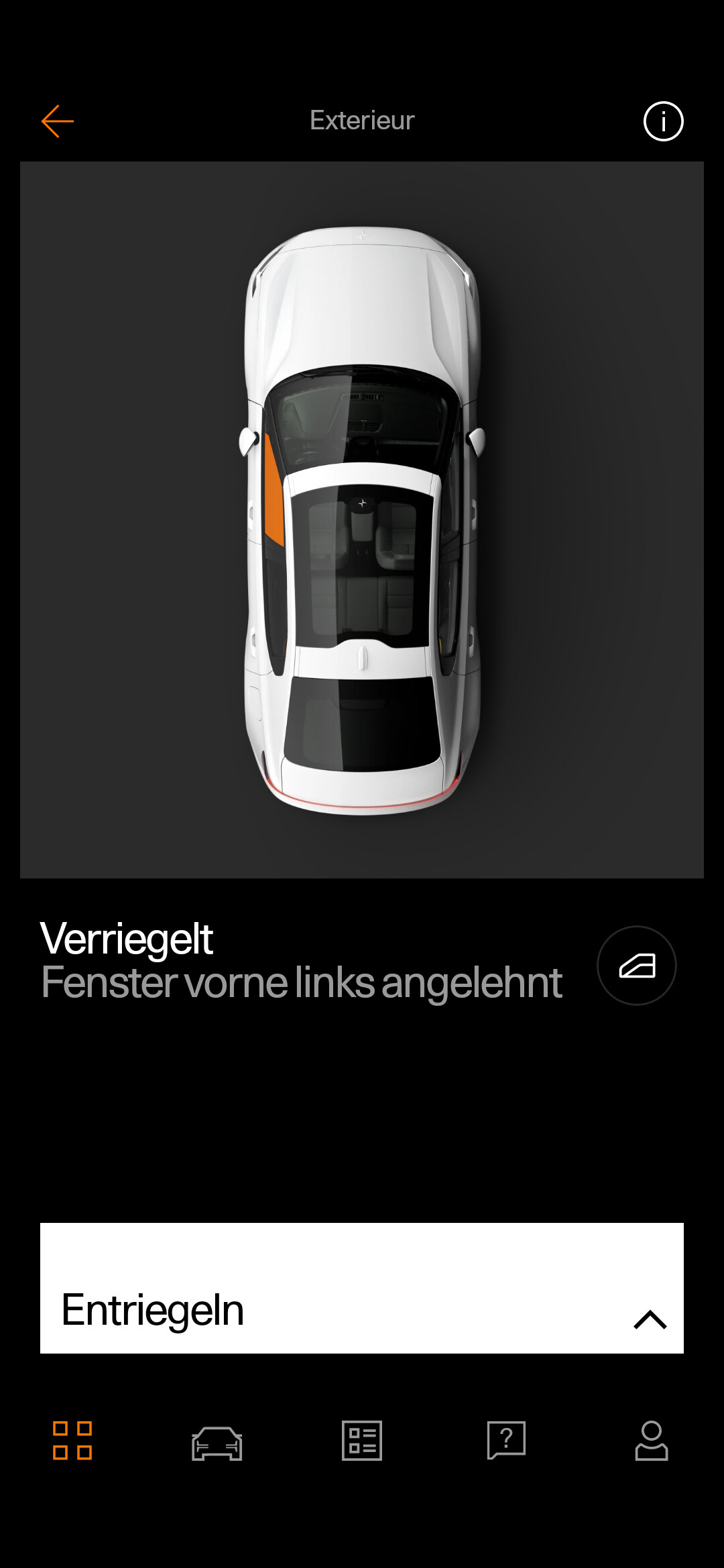724x1568 pixels.
Task: Expand the Entriegeln panel
Action: click(649, 1319)
